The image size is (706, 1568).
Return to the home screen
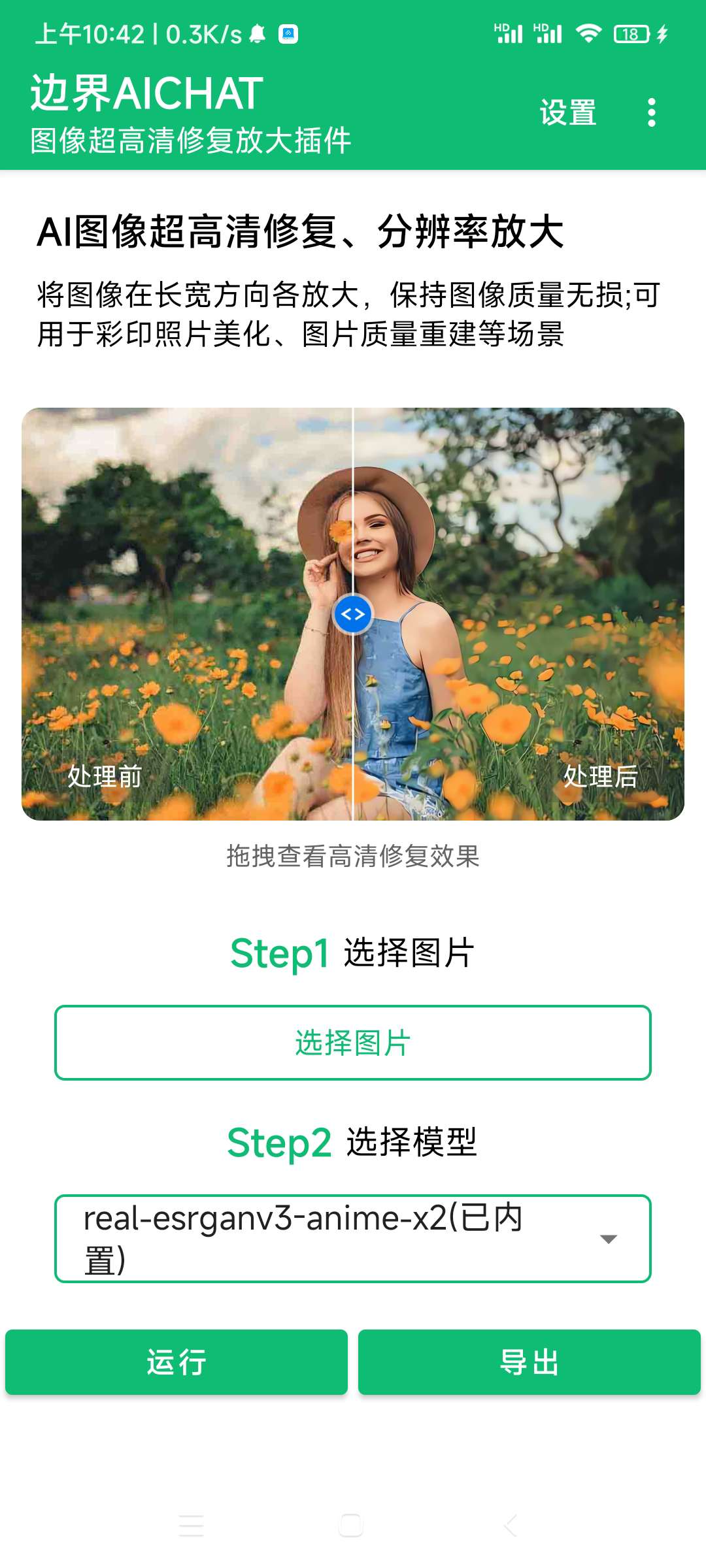(351, 1526)
